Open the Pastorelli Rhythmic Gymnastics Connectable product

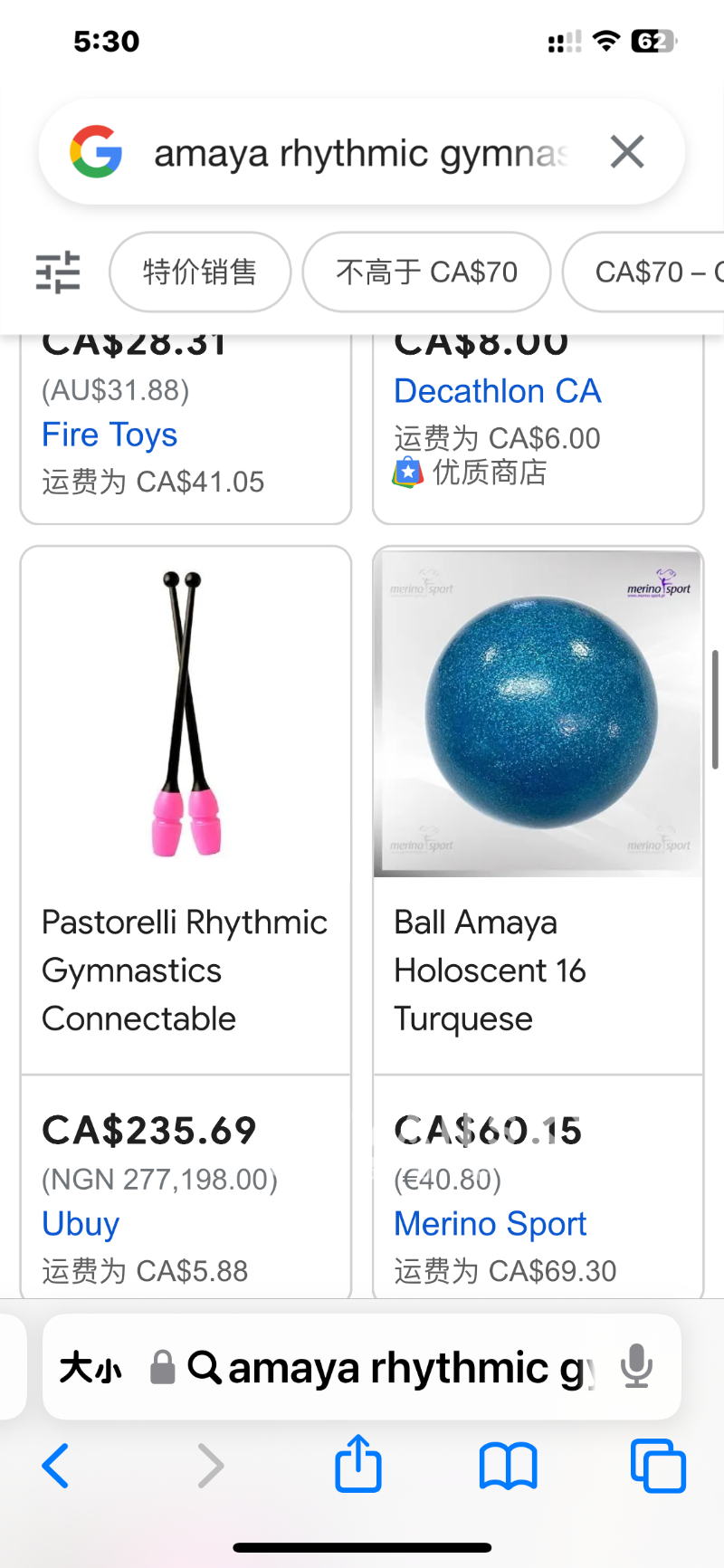tap(185, 970)
